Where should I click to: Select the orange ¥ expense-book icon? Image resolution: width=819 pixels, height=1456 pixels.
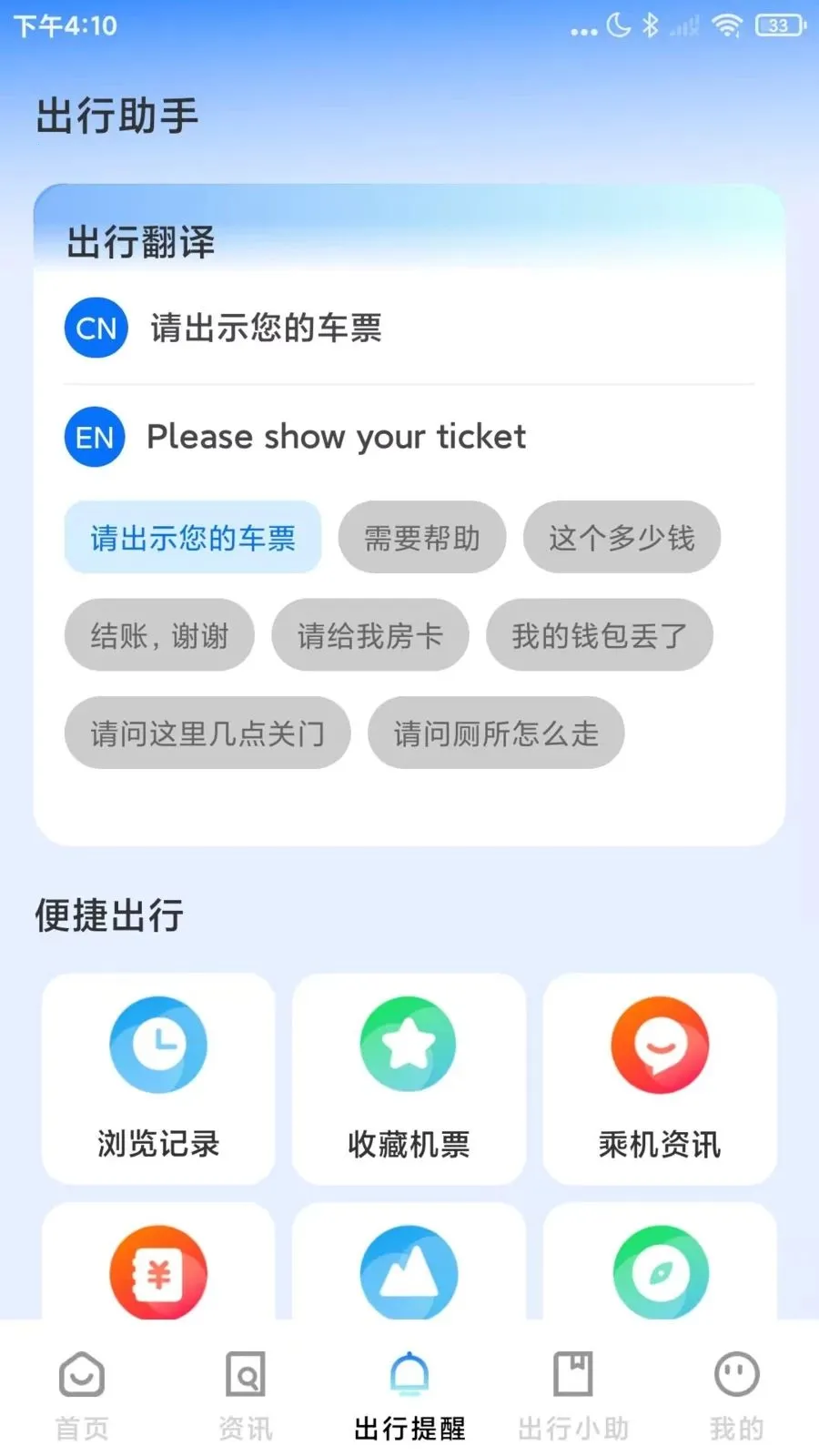click(x=157, y=1272)
